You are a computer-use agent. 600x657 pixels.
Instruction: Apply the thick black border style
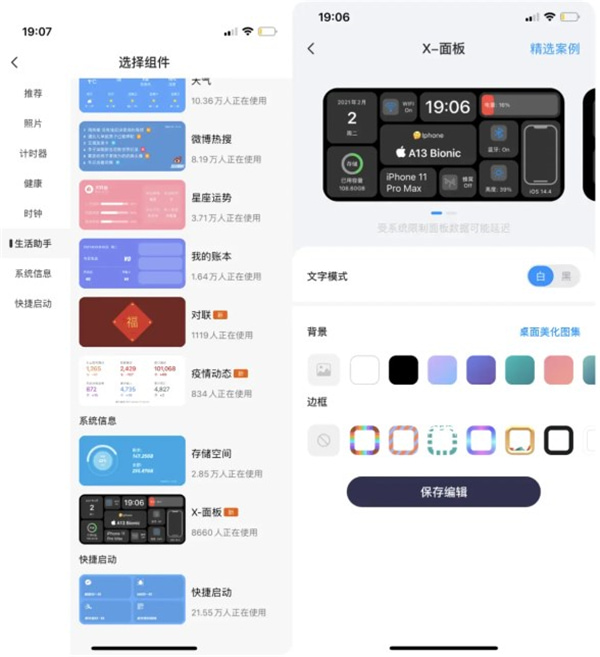pyautogui.click(x=558, y=440)
